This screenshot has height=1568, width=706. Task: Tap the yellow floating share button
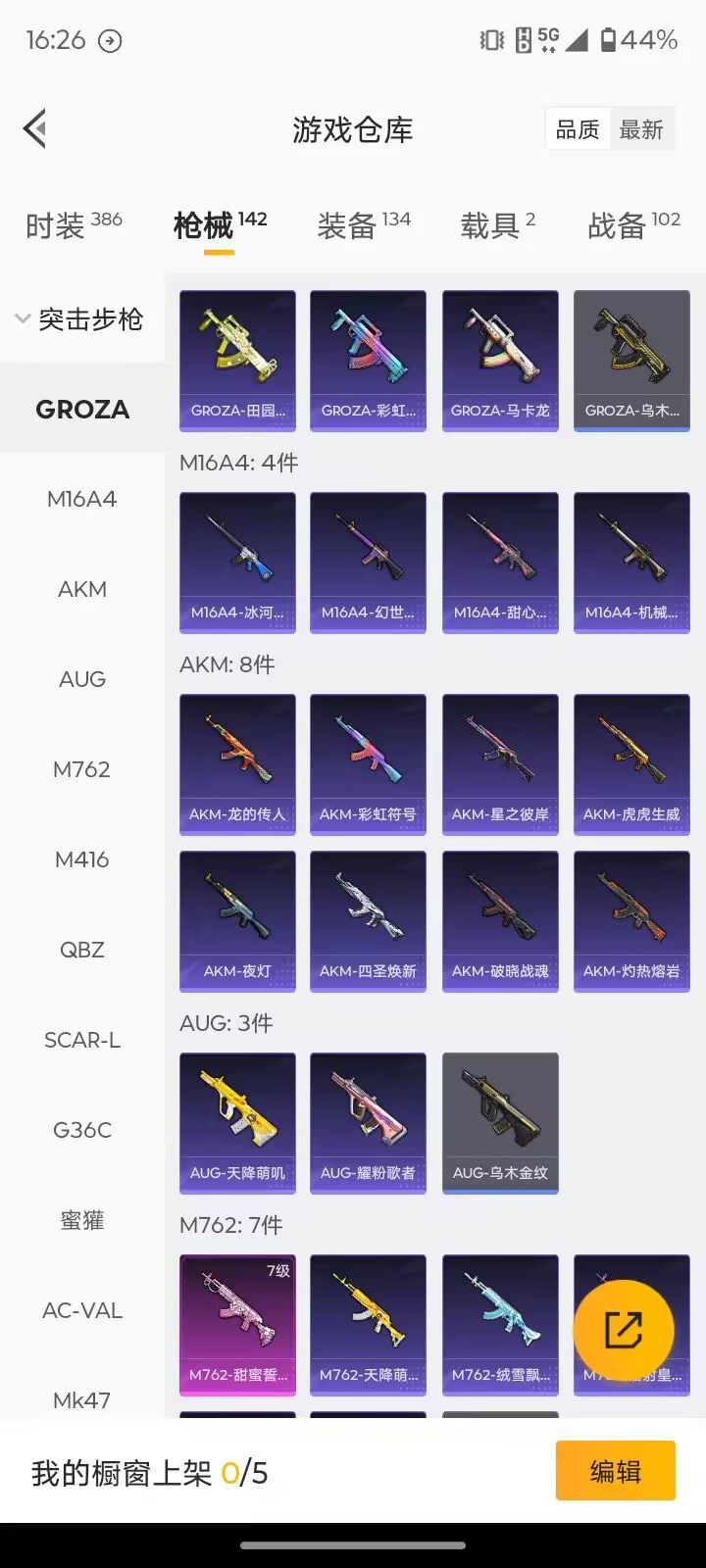(x=623, y=1330)
